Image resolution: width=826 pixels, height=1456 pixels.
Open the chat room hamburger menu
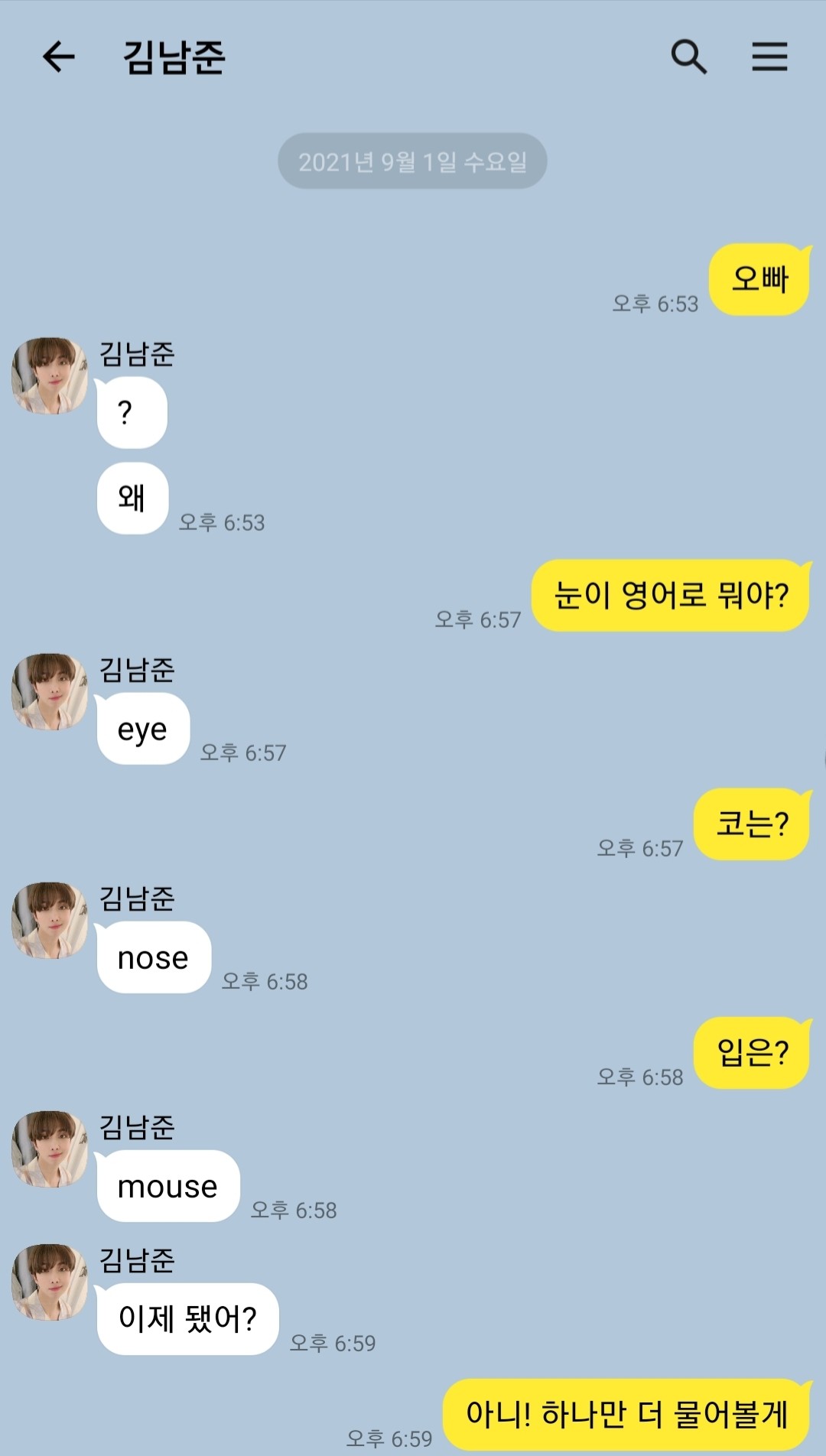(769, 57)
